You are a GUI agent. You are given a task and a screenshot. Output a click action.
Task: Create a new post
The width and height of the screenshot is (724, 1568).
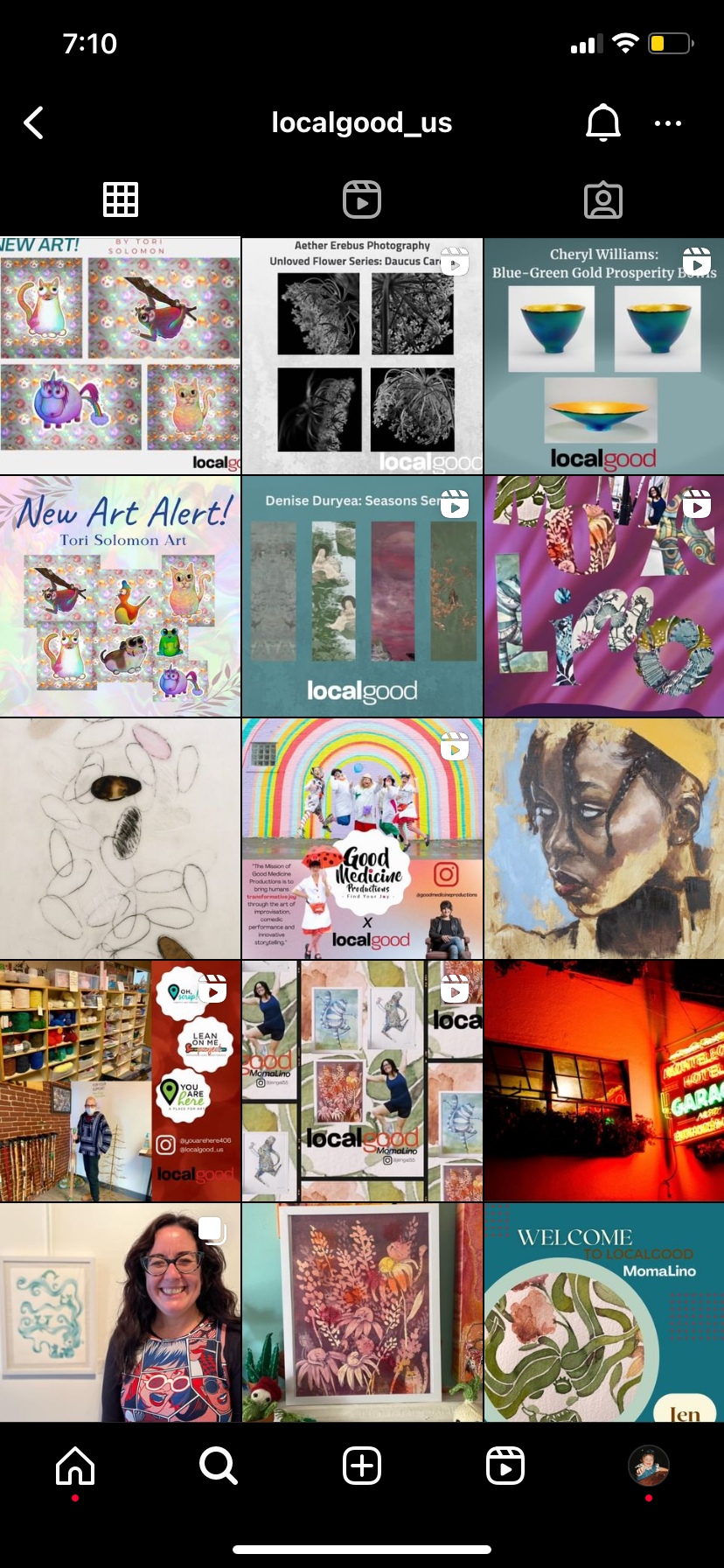pos(362,1466)
